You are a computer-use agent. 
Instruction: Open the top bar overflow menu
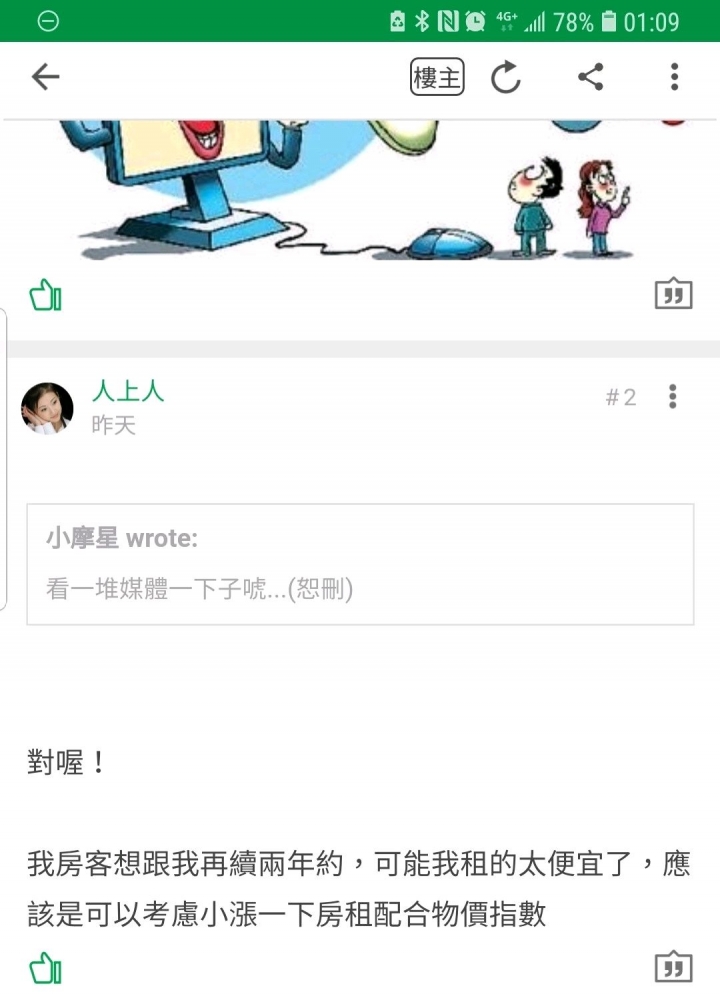click(x=675, y=77)
